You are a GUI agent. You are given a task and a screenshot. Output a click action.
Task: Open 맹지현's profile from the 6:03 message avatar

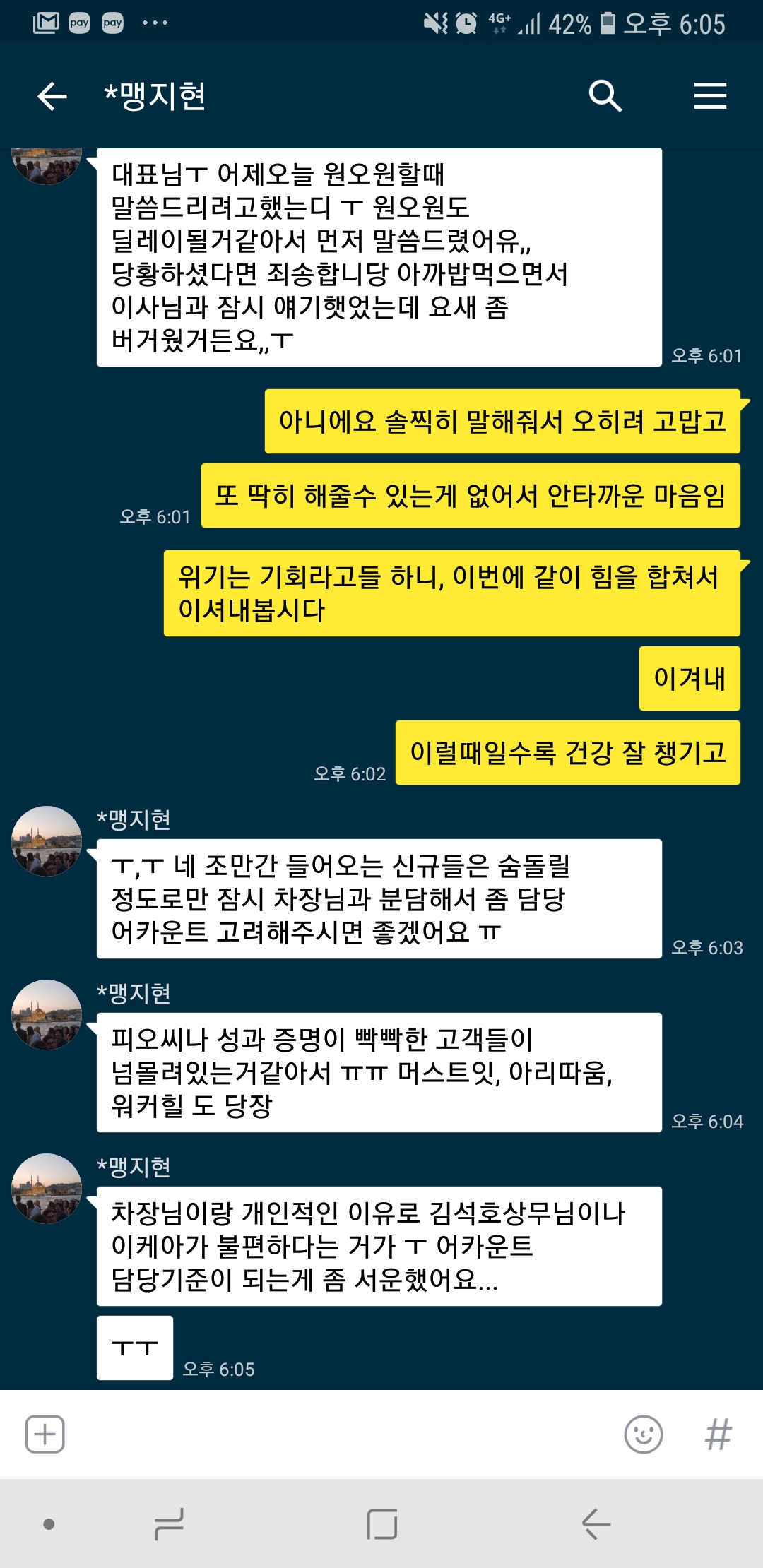click(47, 841)
